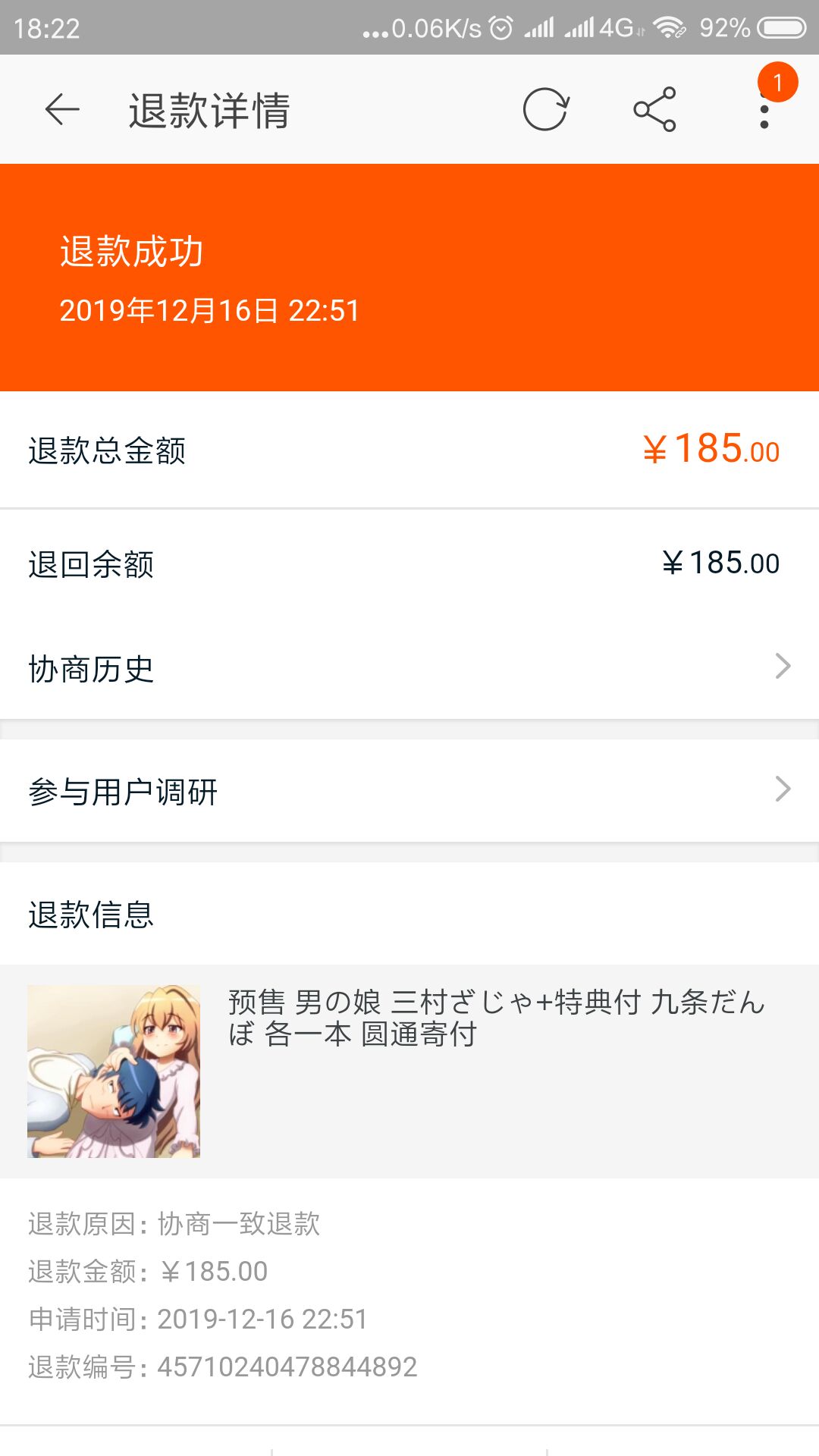This screenshot has width=819, height=1456.
Task: Open 协商历史 negotiation history
Action: pyautogui.click(x=409, y=668)
